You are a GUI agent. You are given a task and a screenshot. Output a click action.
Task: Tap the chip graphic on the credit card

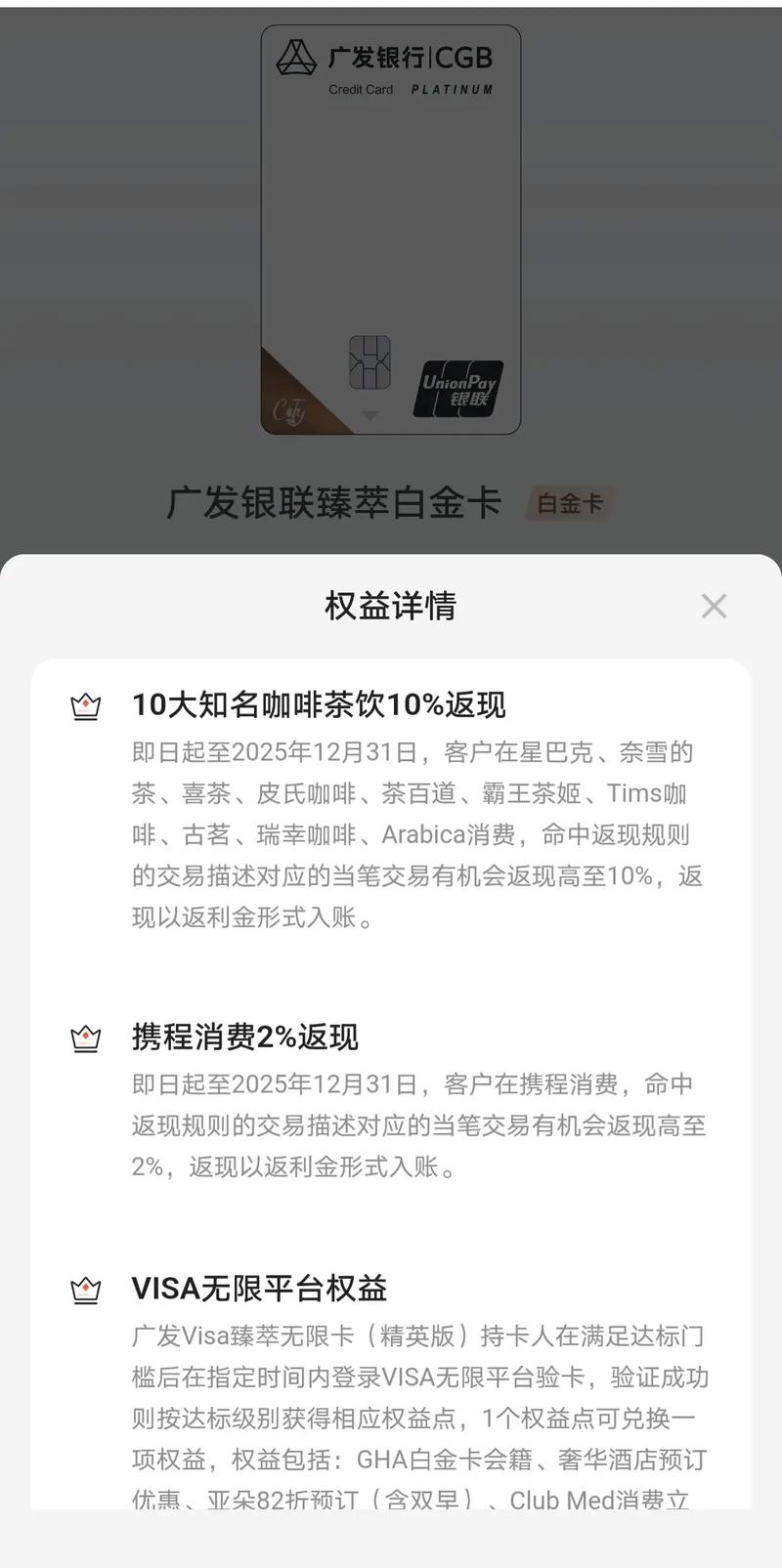pos(371,359)
